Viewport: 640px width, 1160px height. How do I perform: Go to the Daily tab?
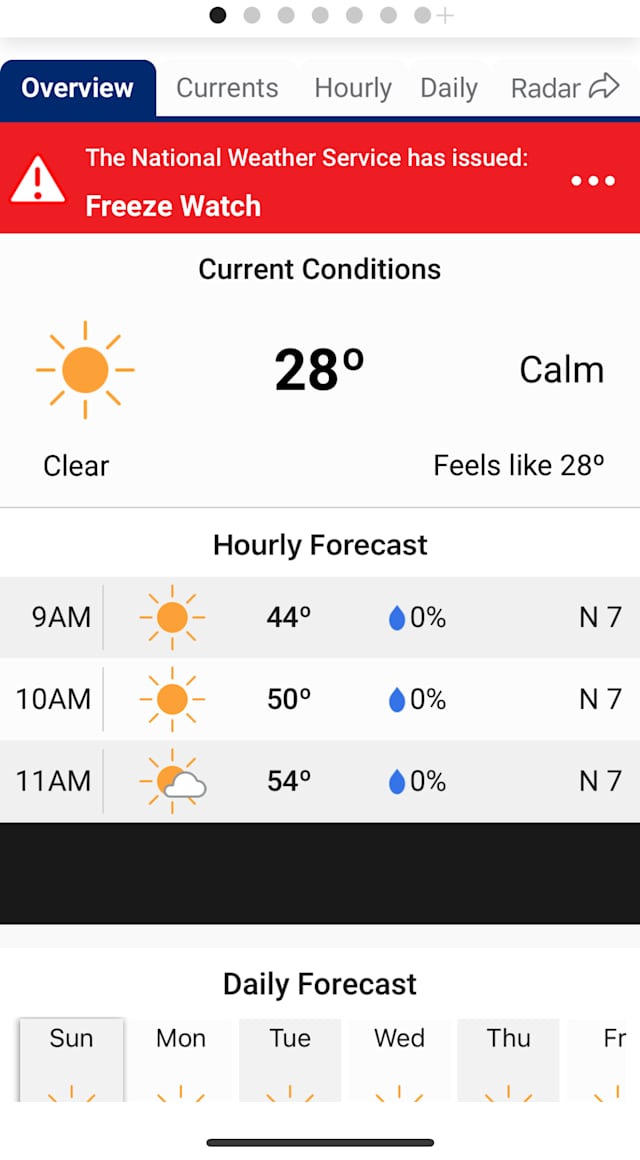click(x=448, y=88)
